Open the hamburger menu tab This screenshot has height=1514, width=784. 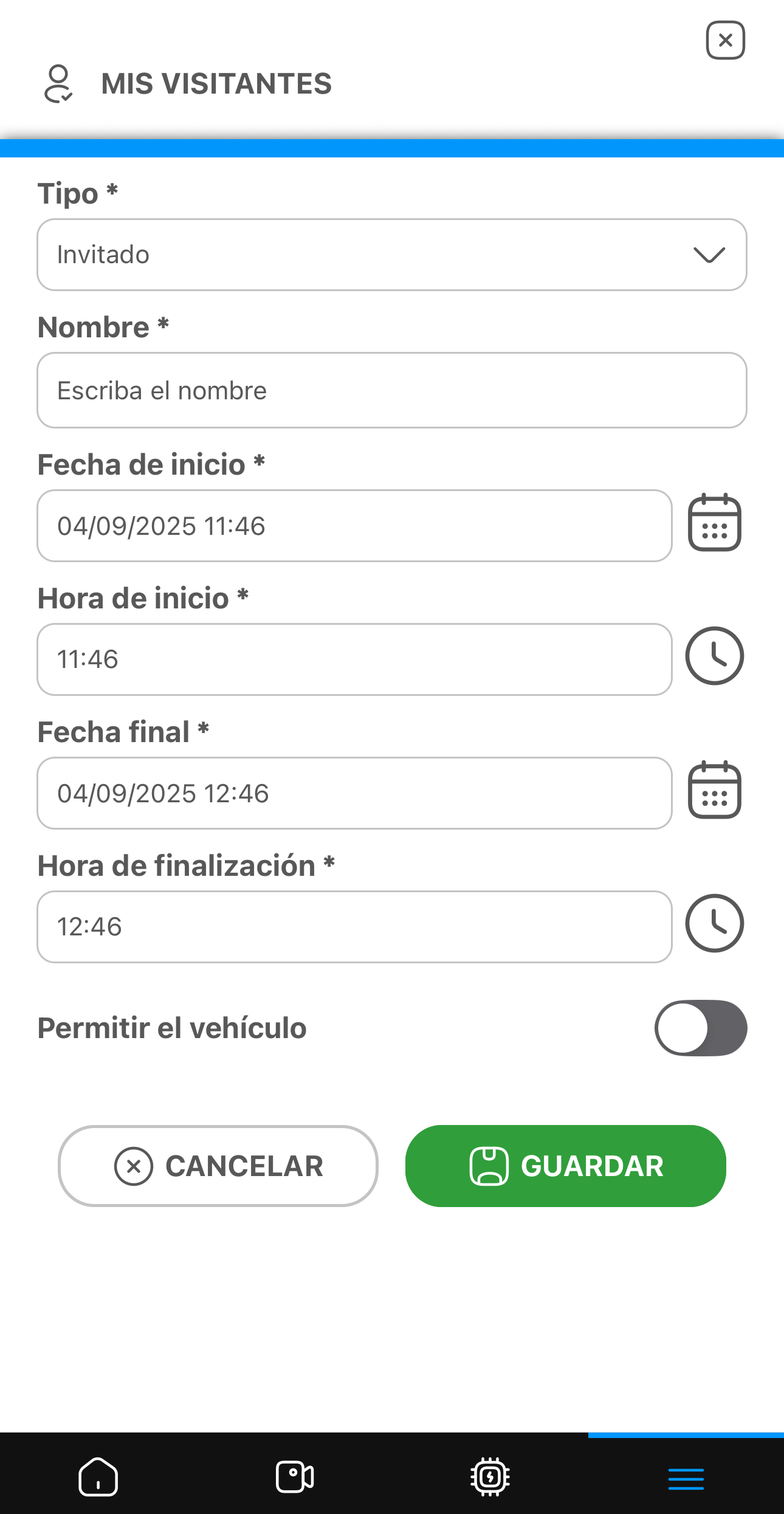686,1479
